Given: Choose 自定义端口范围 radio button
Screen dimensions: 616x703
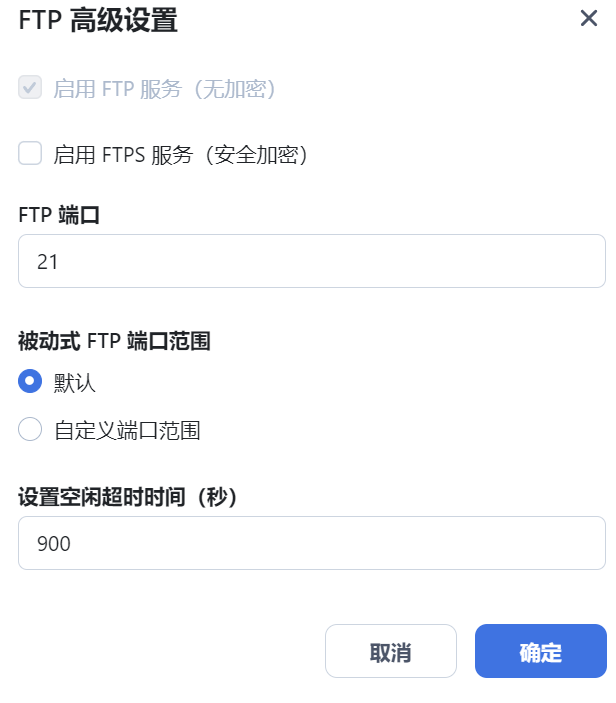Looking at the screenshot, I should [x=31, y=431].
